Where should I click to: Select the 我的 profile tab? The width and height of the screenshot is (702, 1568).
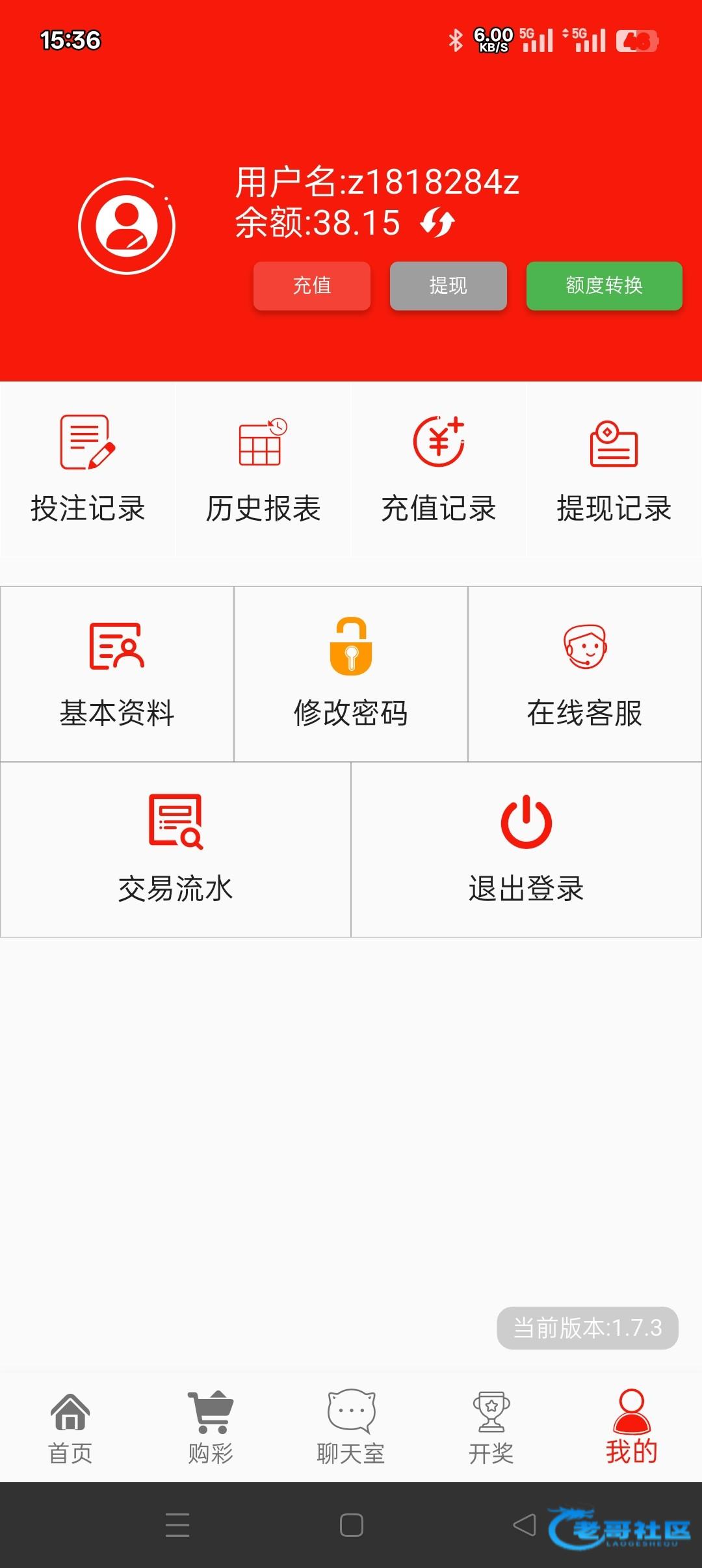tap(632, 1428)
